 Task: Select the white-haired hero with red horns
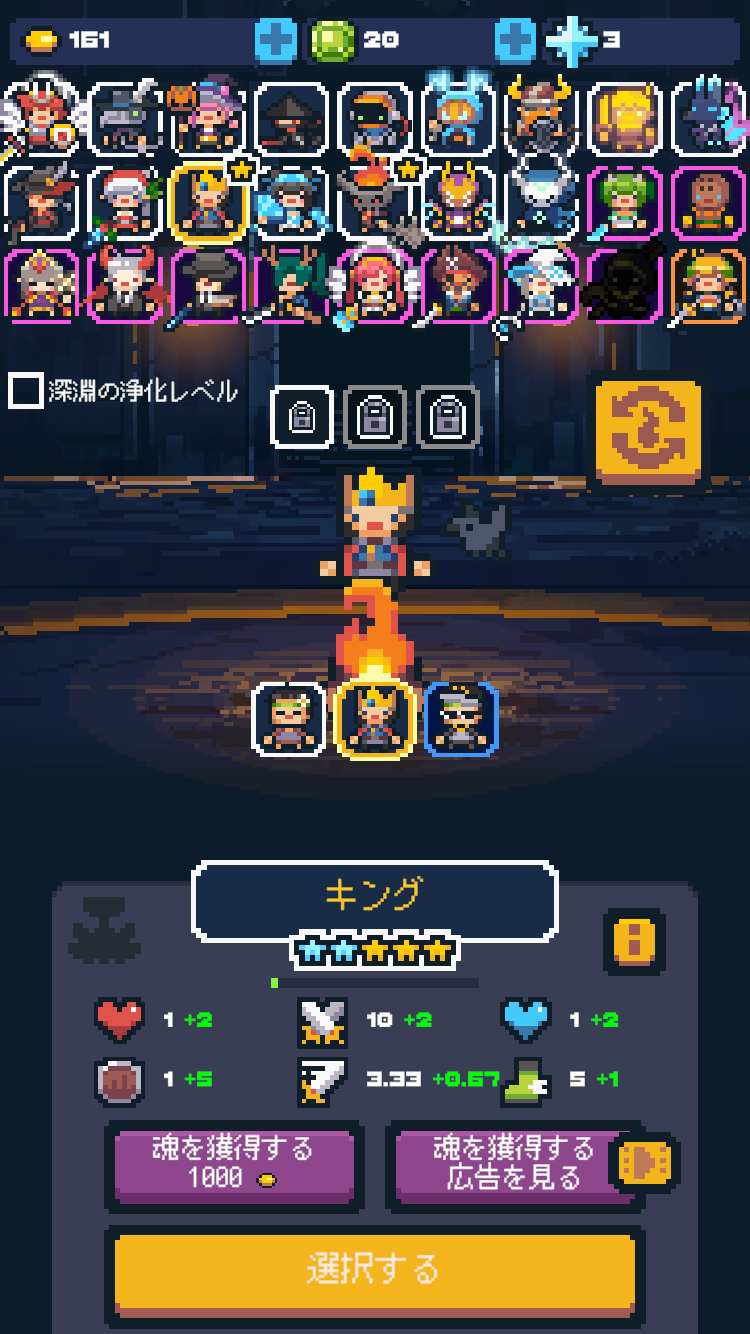click(125, 285)
